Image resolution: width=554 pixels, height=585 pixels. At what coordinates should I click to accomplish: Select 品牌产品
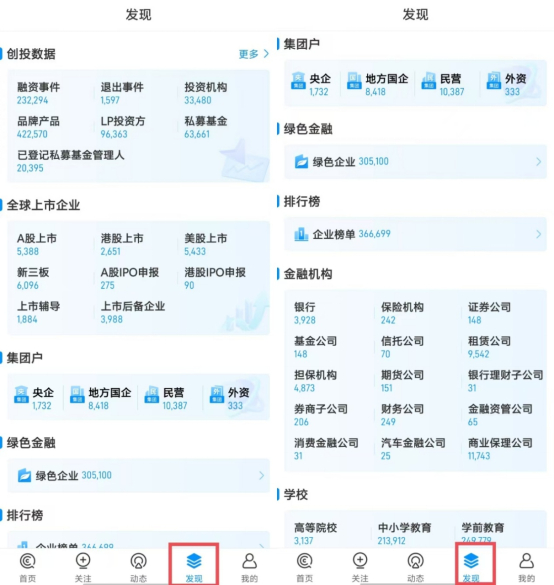click(38, 127)
